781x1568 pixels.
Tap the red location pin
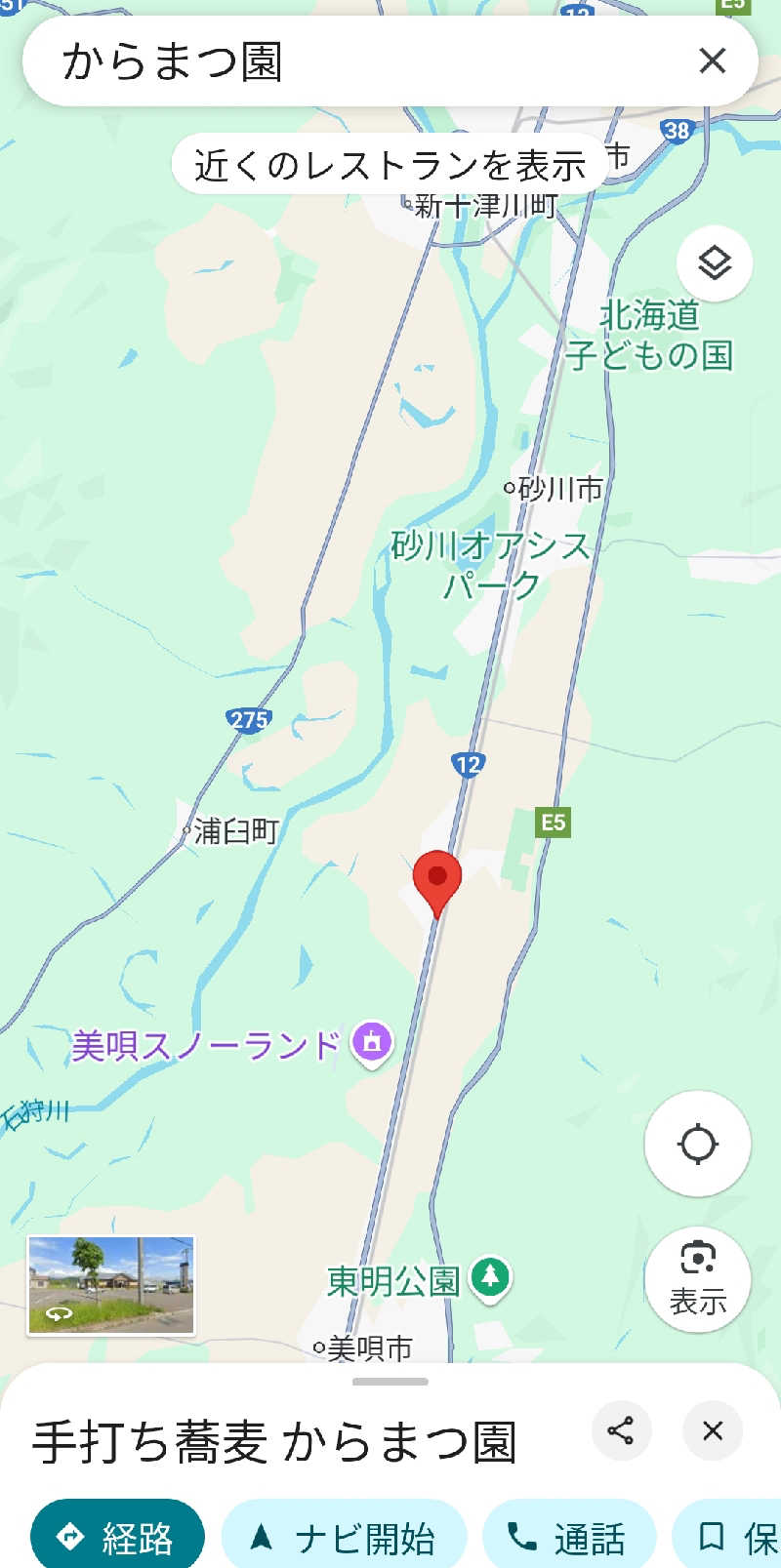tap(437, 882)
